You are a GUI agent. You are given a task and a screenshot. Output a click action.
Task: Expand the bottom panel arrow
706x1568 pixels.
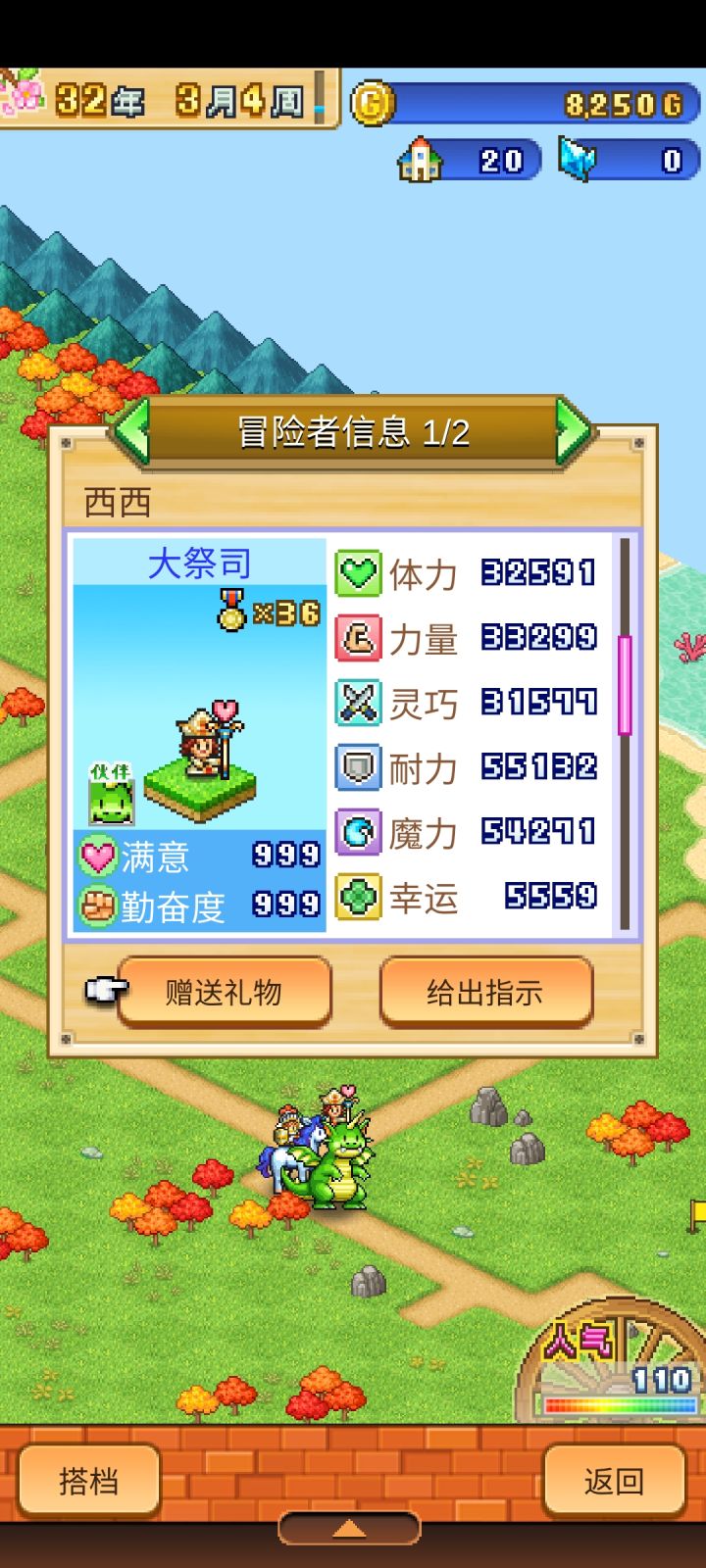click(x=349, y=1529)
